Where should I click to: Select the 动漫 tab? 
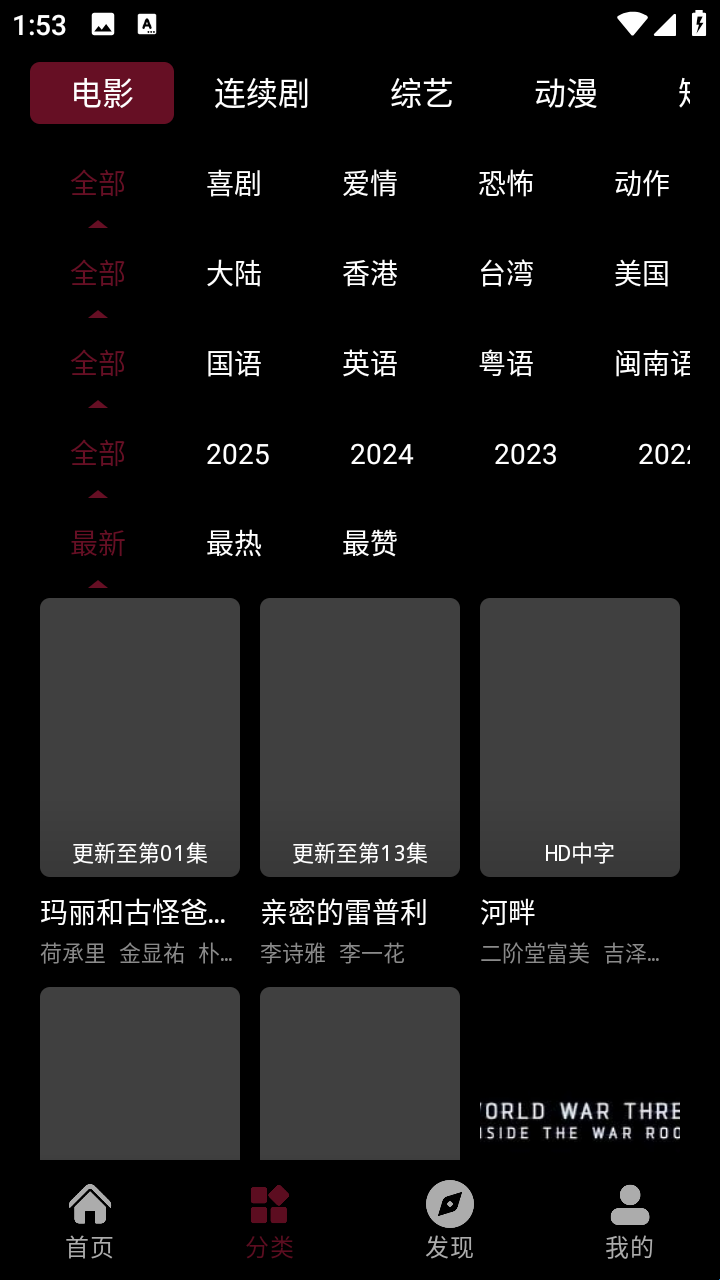pos(565,94)
